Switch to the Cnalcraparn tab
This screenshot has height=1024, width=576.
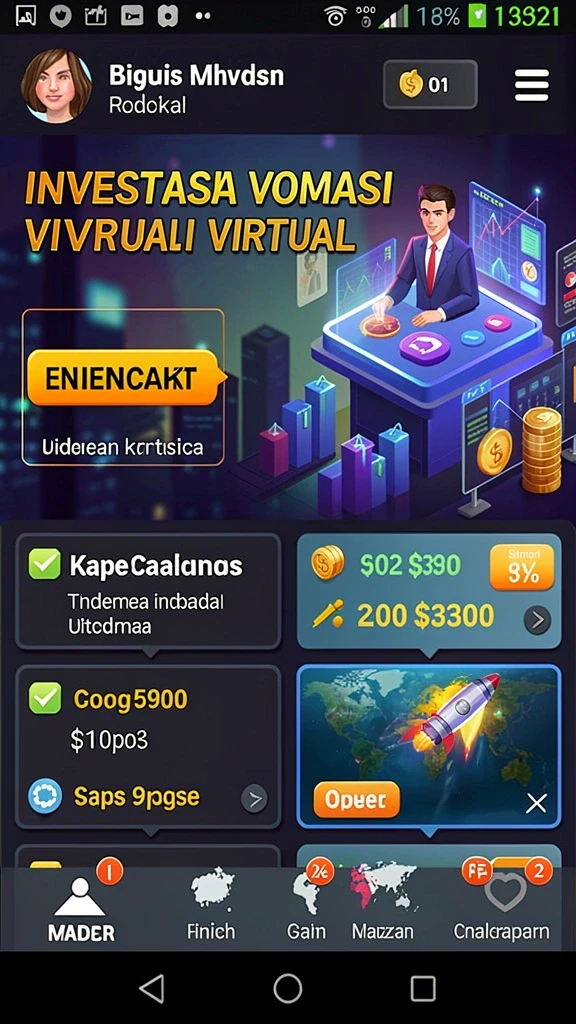[502, 909]
